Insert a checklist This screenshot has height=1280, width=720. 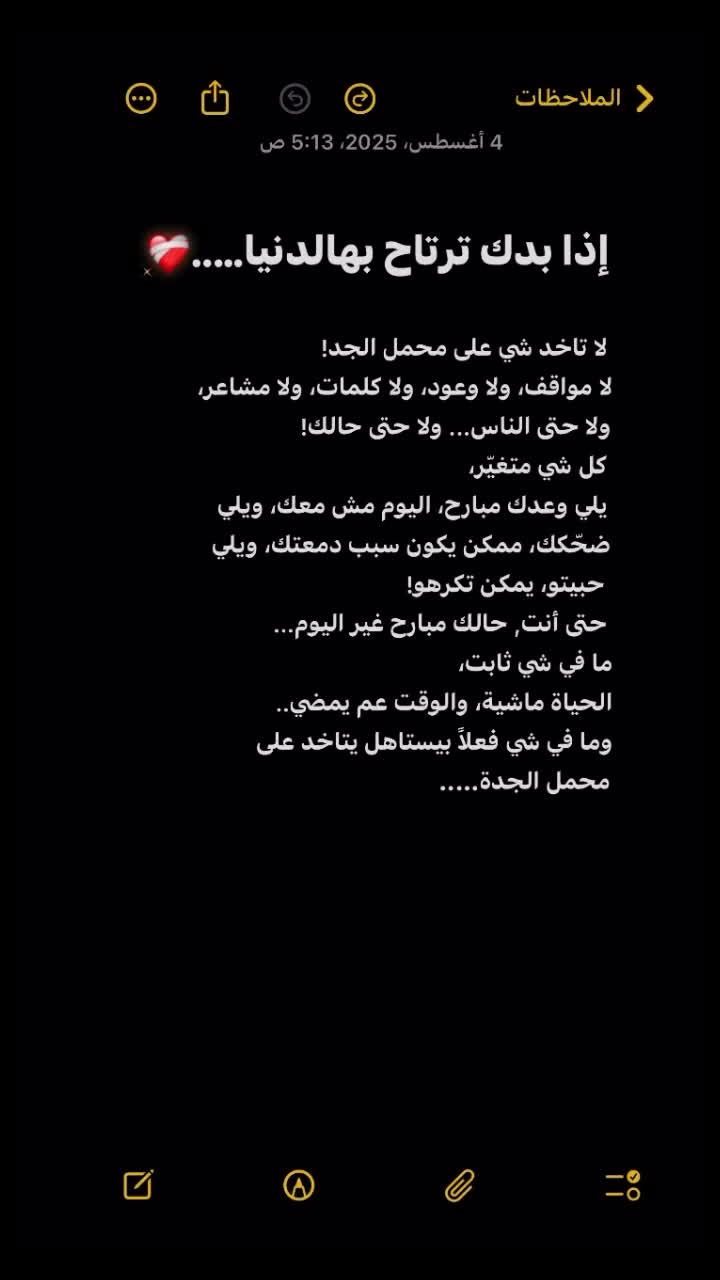(x=622, y=1186)
